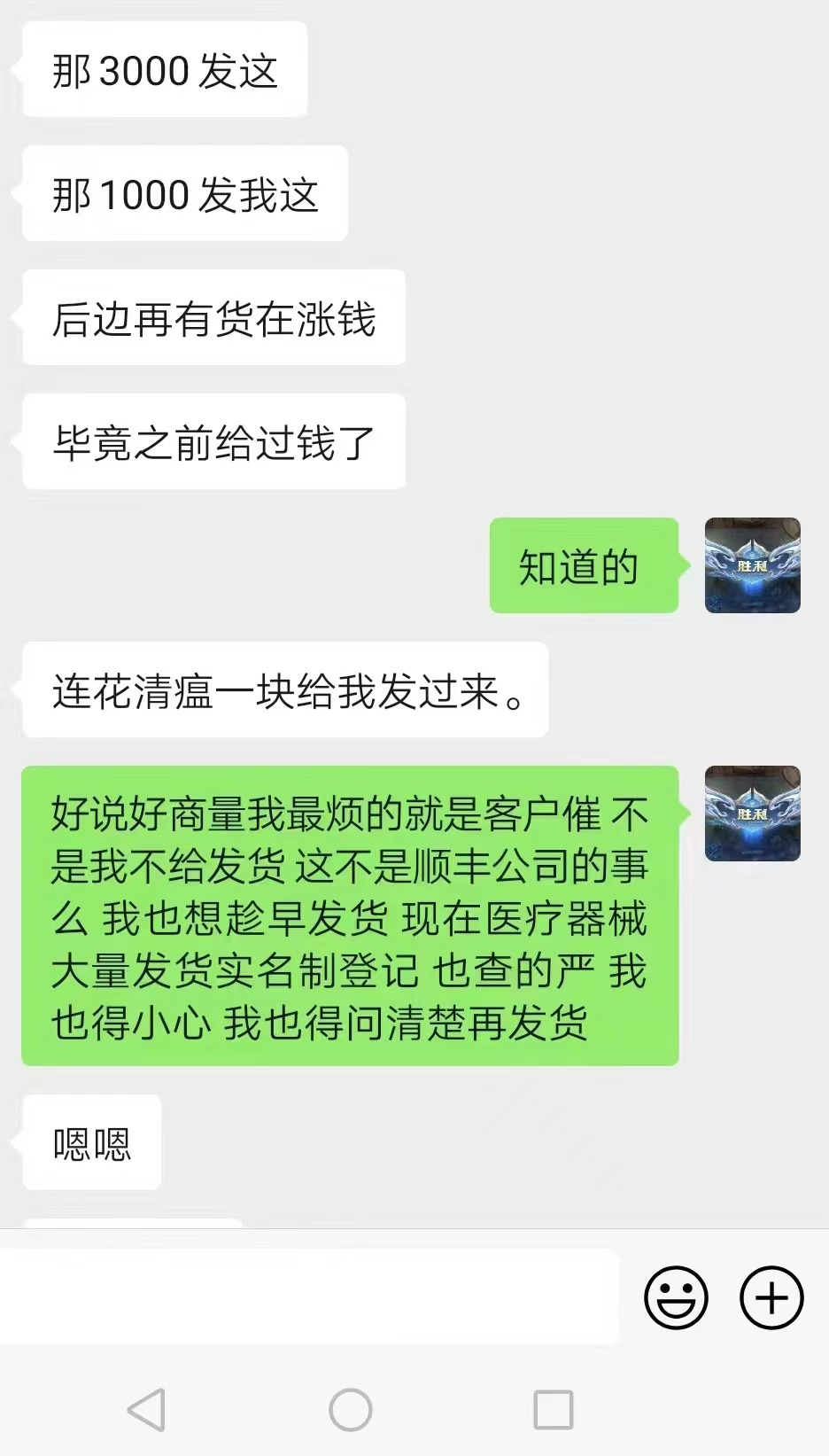The height and width of the screenshot is (1456, 829).
Task: Tap the avatar beside the long green message
Action: point(752,814)
